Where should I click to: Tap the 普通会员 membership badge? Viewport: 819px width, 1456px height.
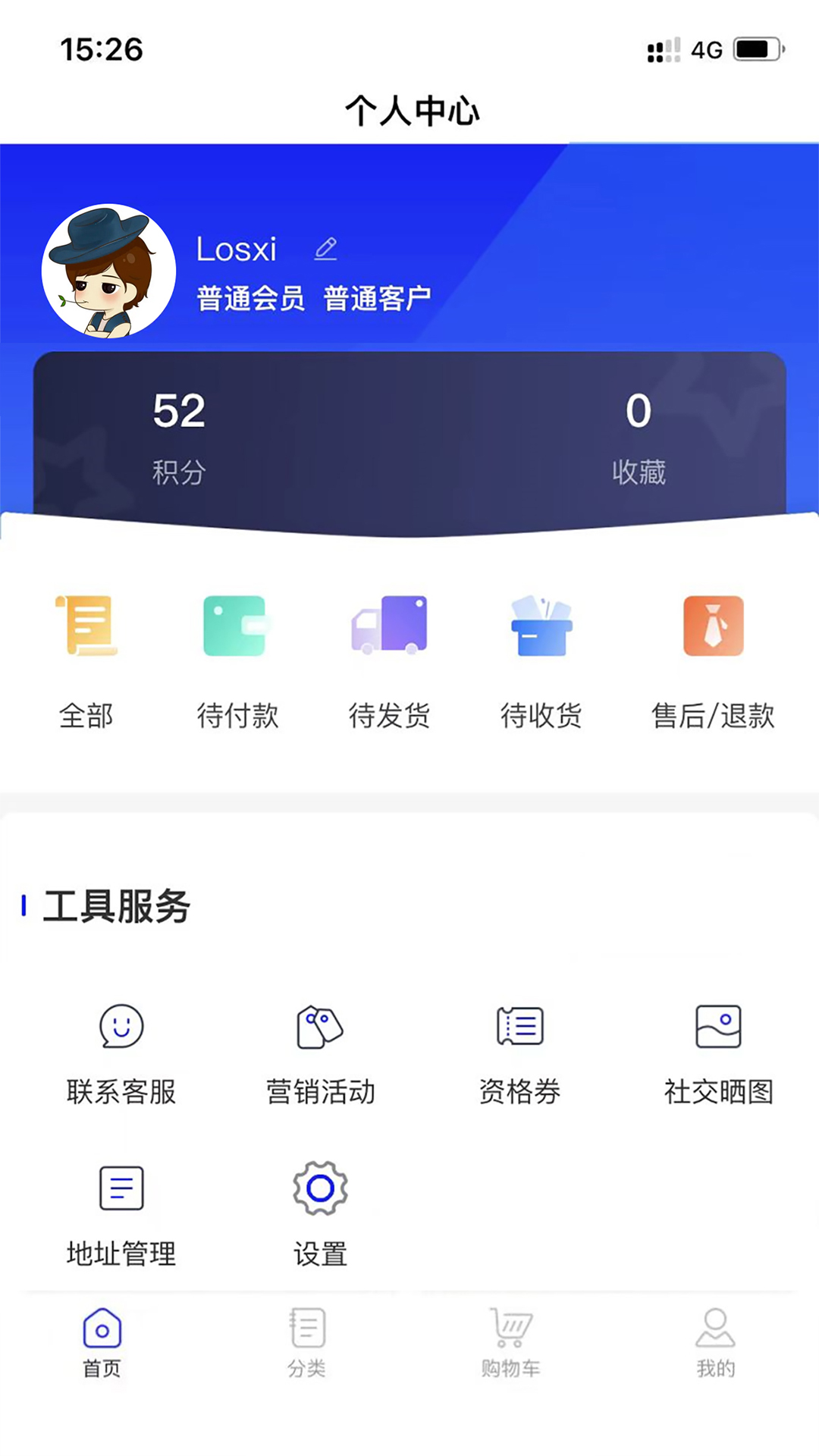click(x=249, y=296)
